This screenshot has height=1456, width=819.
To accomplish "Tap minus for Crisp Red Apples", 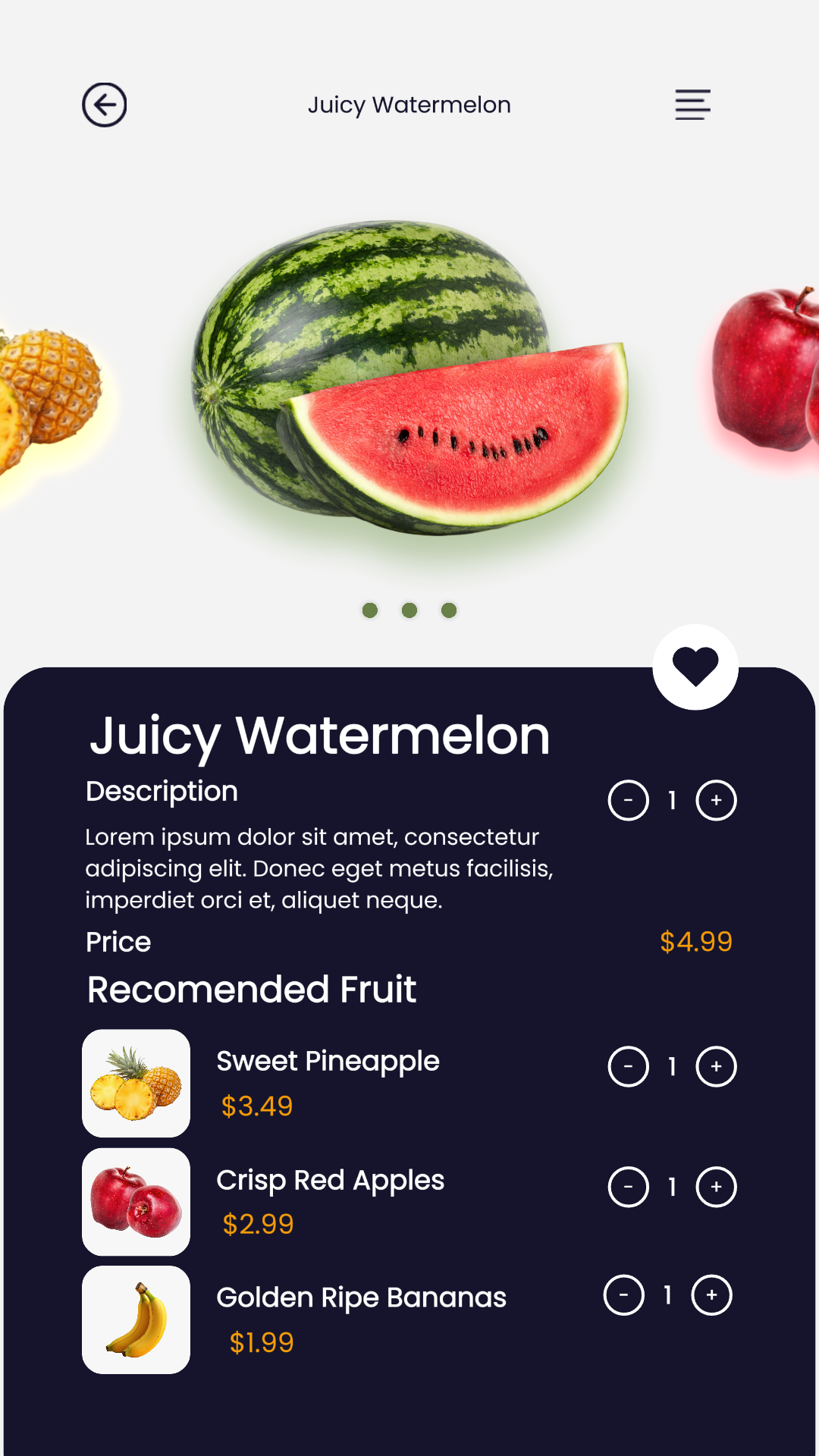I will (x=629, y=1187).
